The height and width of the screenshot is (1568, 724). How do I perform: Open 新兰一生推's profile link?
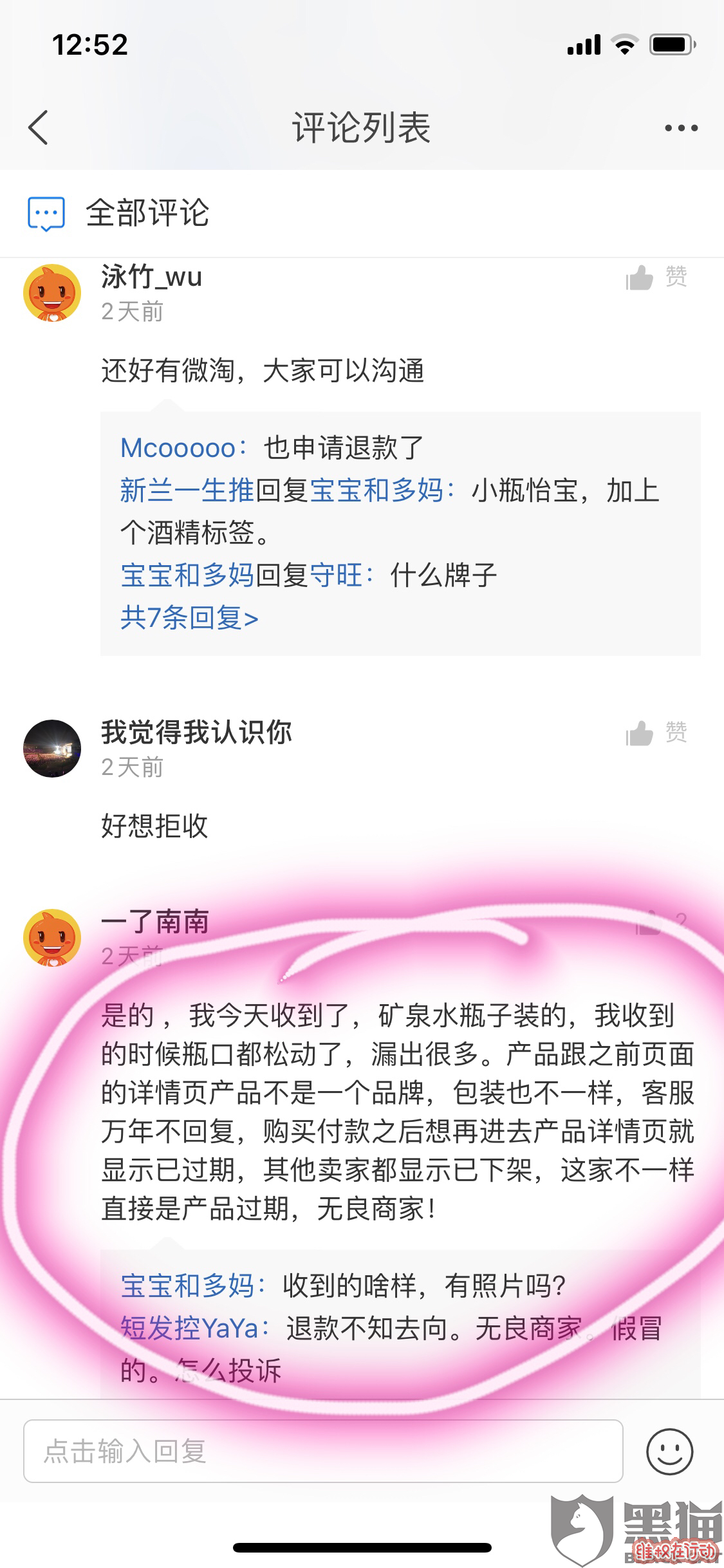click(187, 491)
